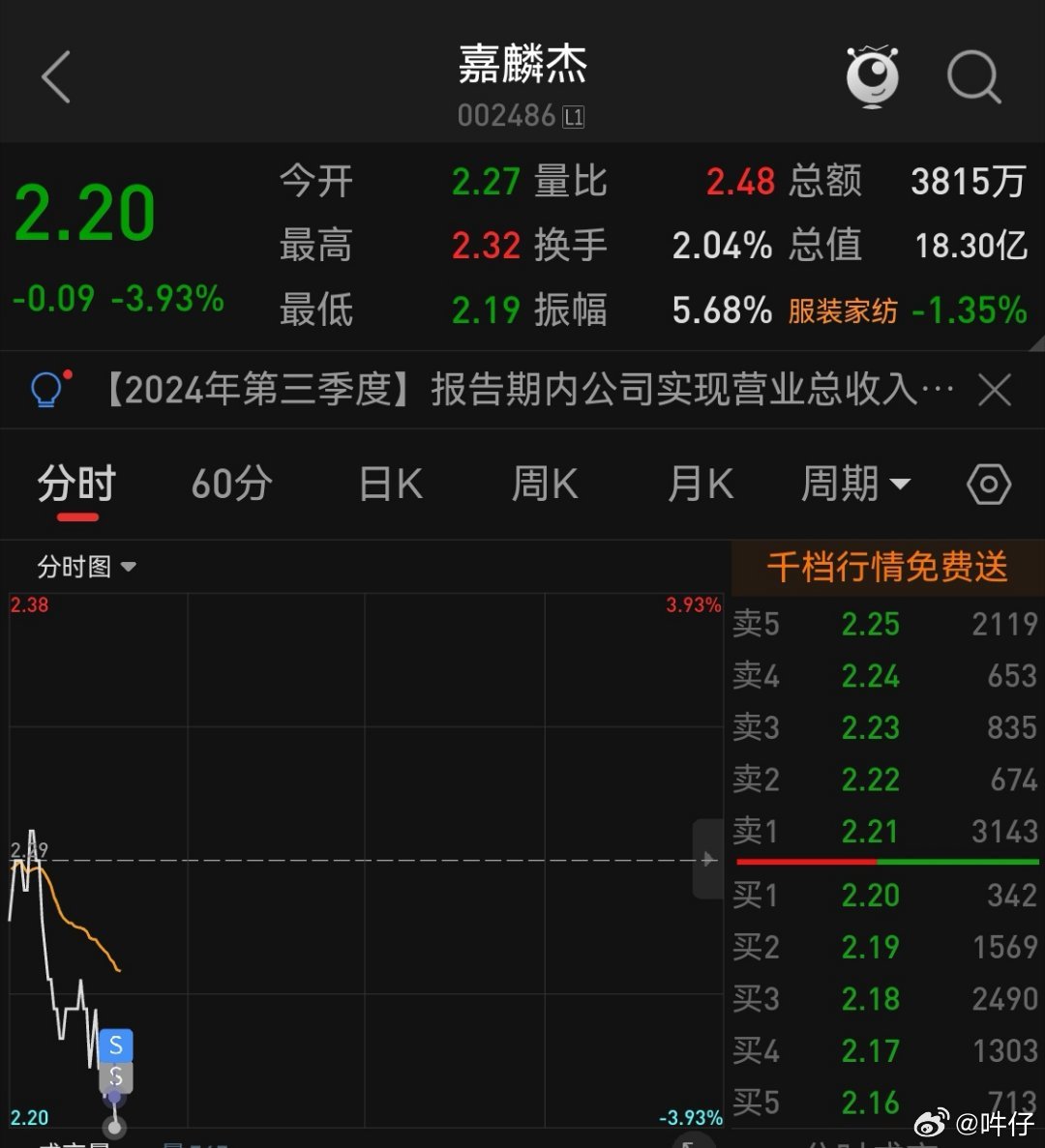The image size is (1045, 1148).
Task: Go back using the top-left arrow
Action: tap(56, 77)
